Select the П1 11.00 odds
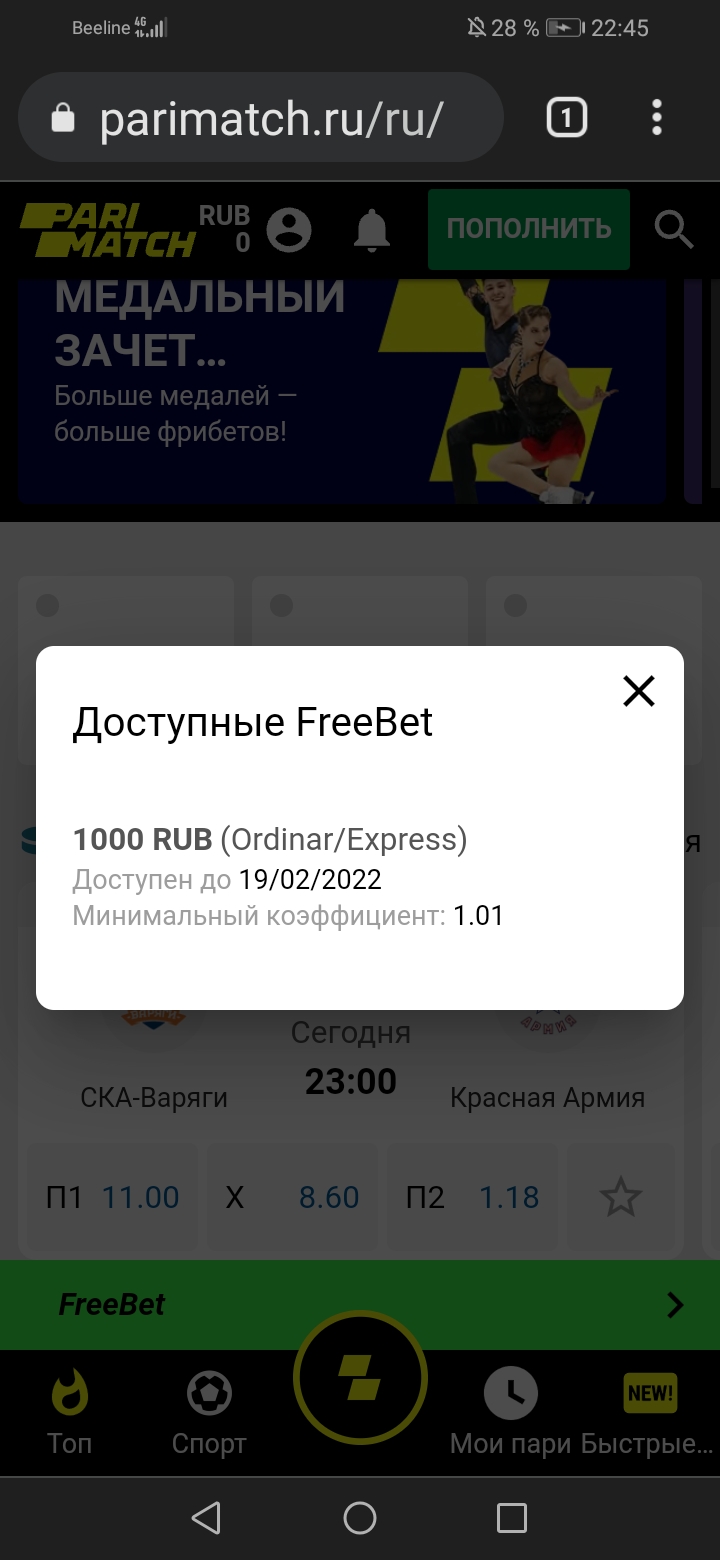 pos(112,1196)
